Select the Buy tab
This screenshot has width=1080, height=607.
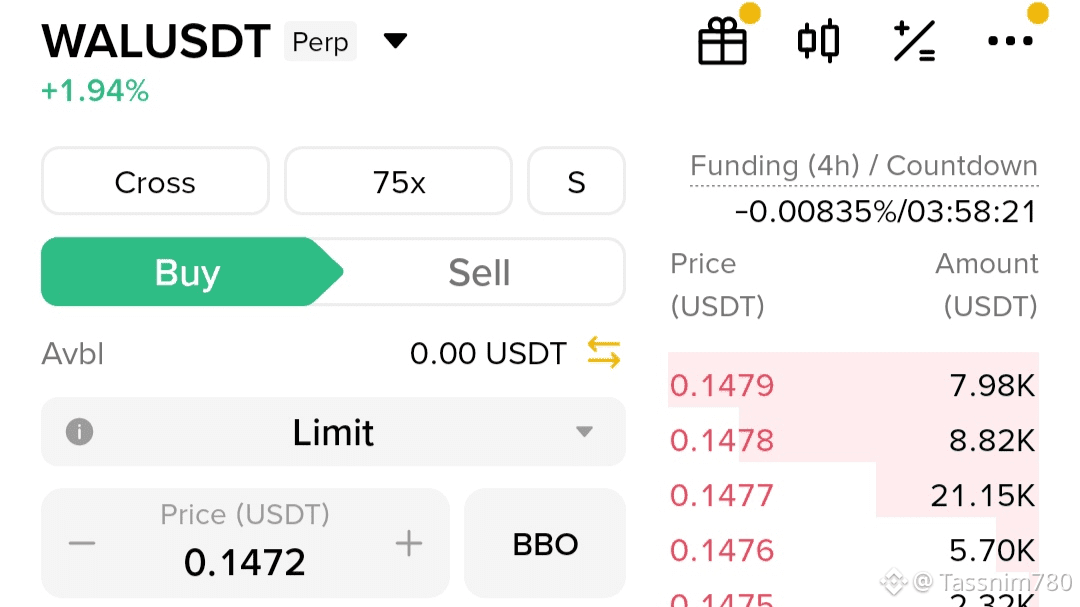point(187,272)
